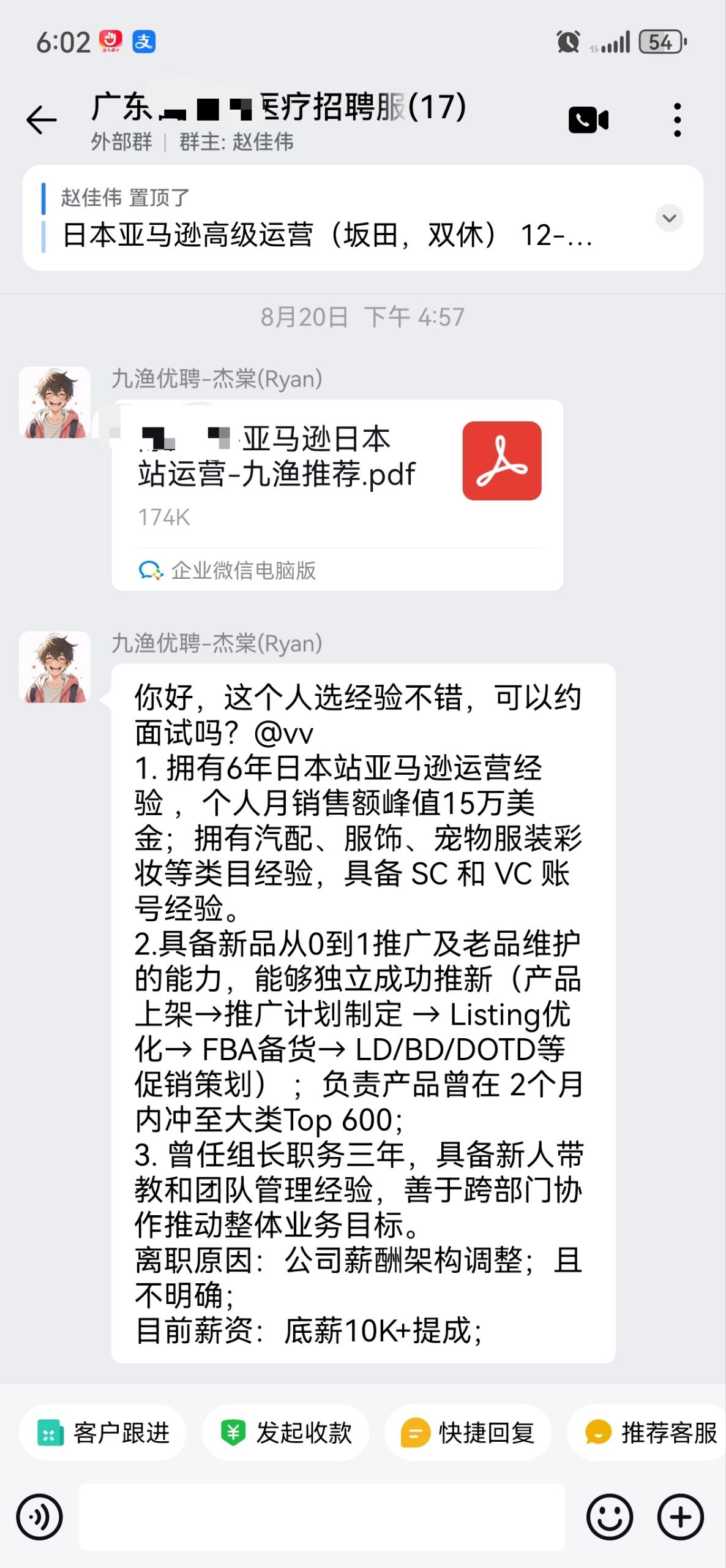
Task: Choose the 推荐客服 option
Action: point(650,1433)
